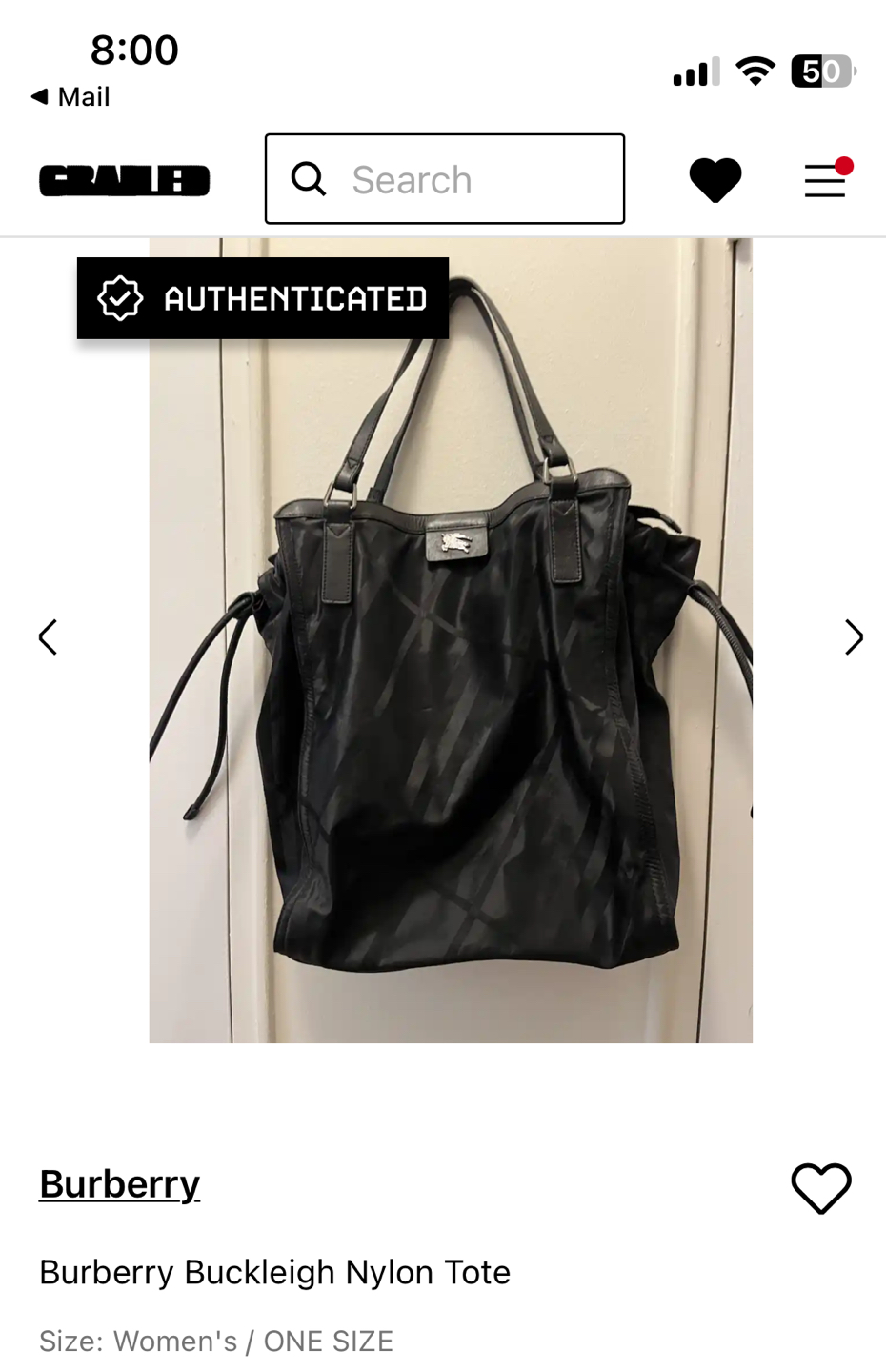Viewport: 886px width, 1372px height.
Task: Open the Burberry designer link
Action: click(x=119, y=1184)
